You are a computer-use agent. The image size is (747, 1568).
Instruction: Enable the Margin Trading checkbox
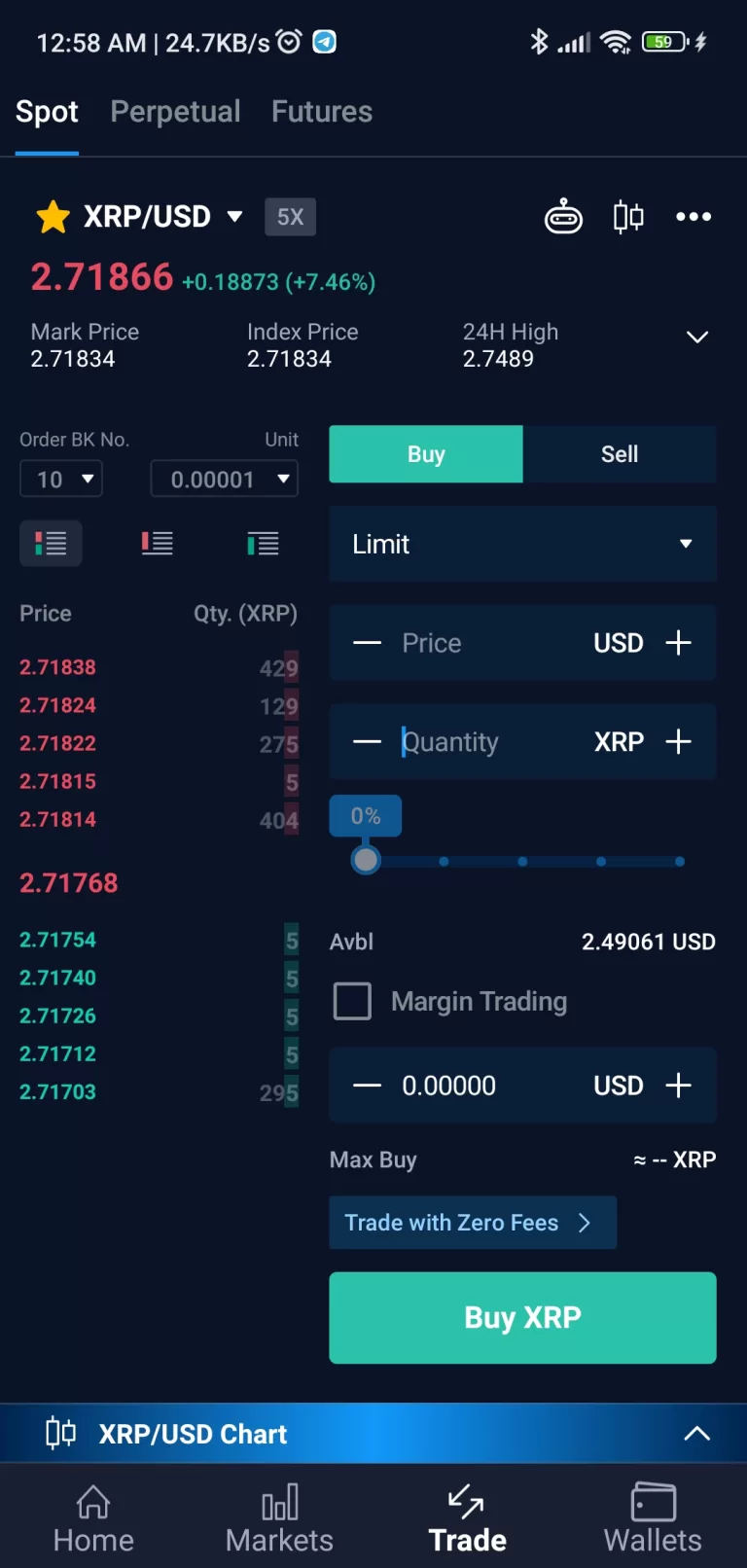click(x=352, y=1001)
